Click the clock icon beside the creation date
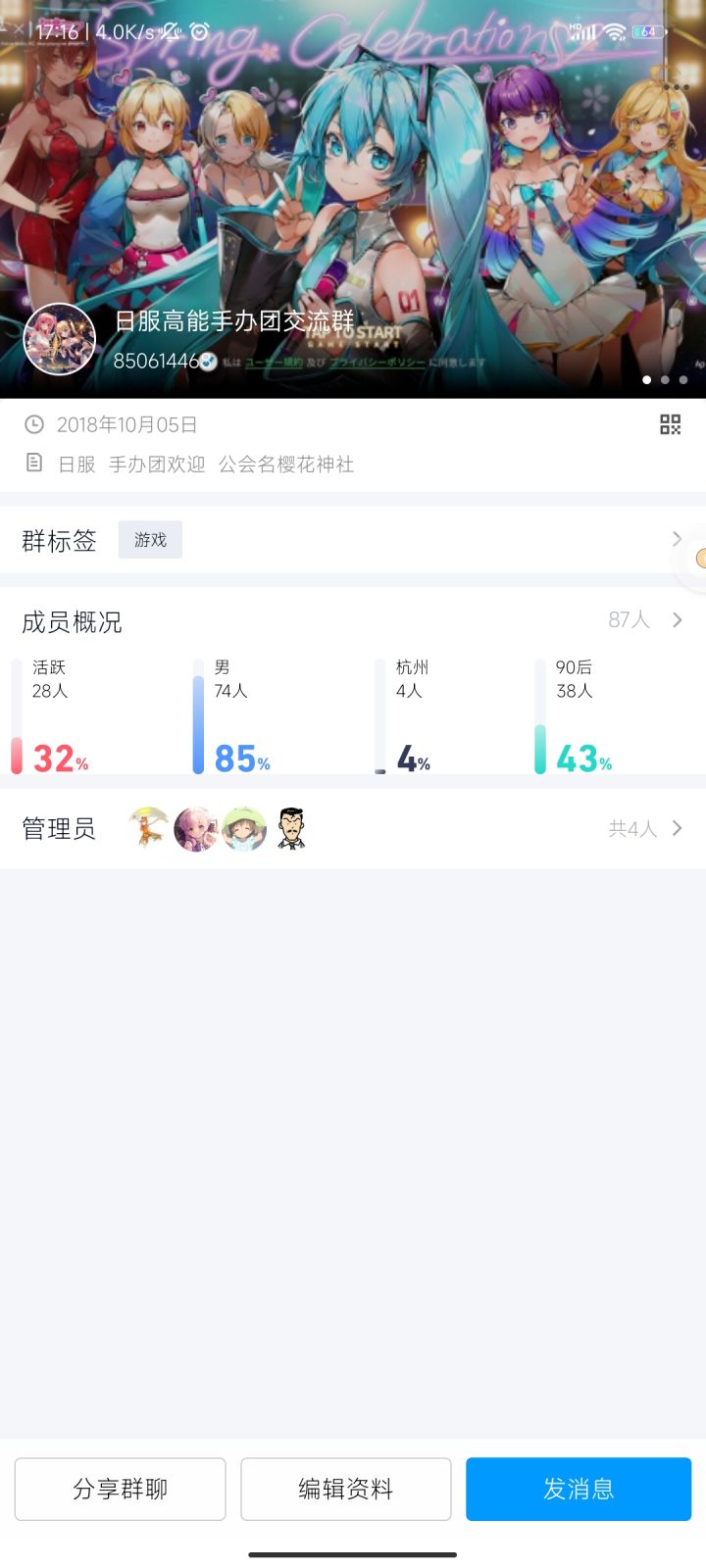The height and width of the screenshot is (1568, 706). tap(33, 424)
